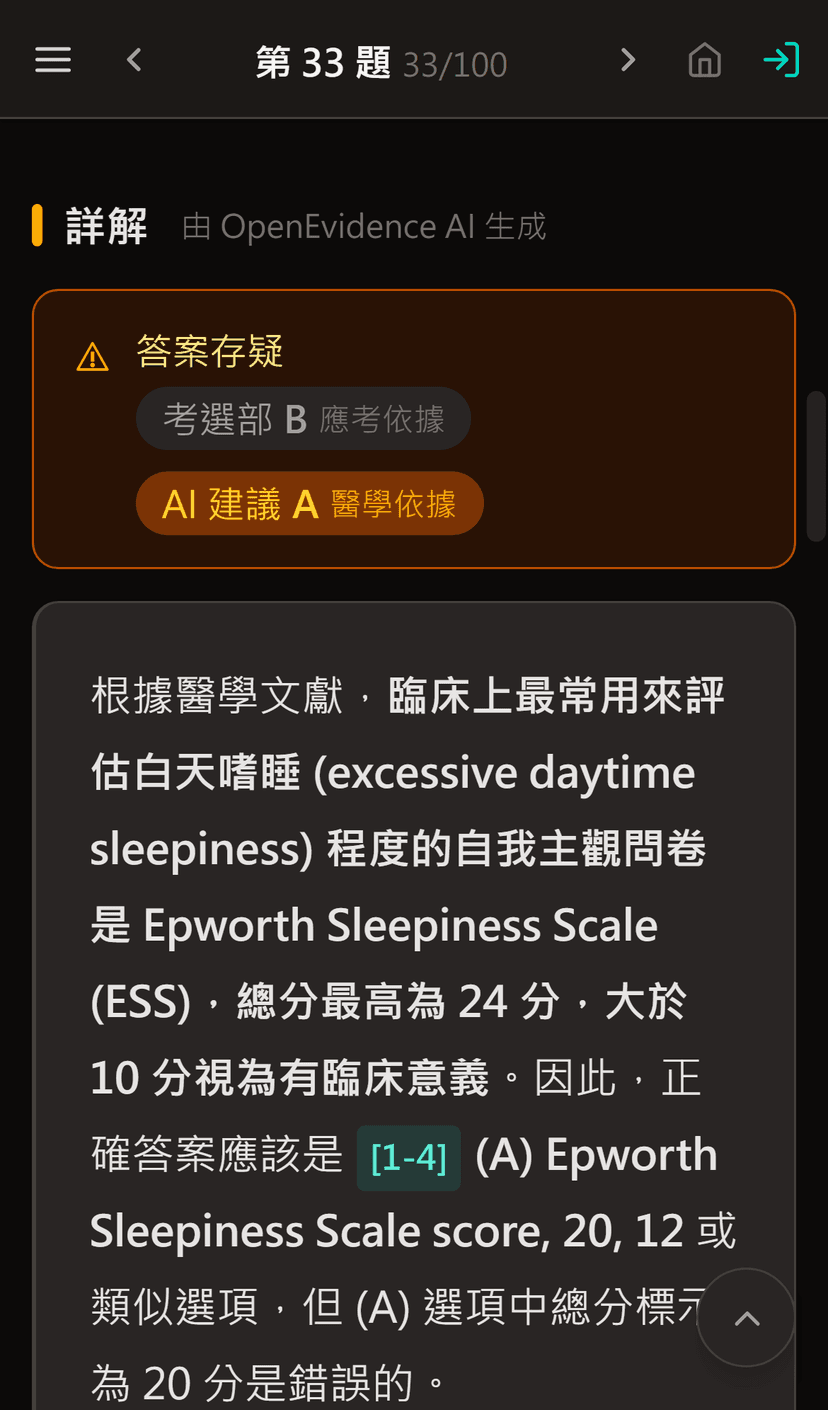Tap the login icon
This screenshot has width=828, height=1410.
[781, 61]
